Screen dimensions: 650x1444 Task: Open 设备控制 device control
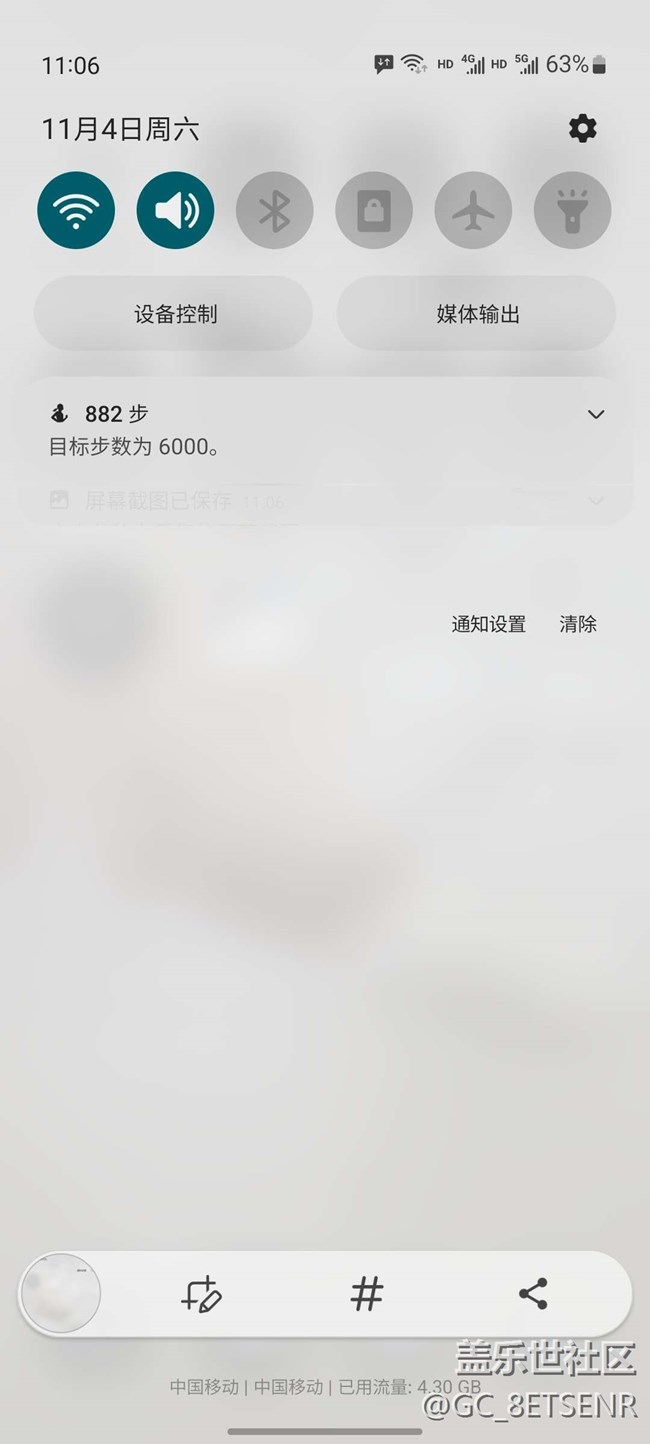[x=174, y=314]
